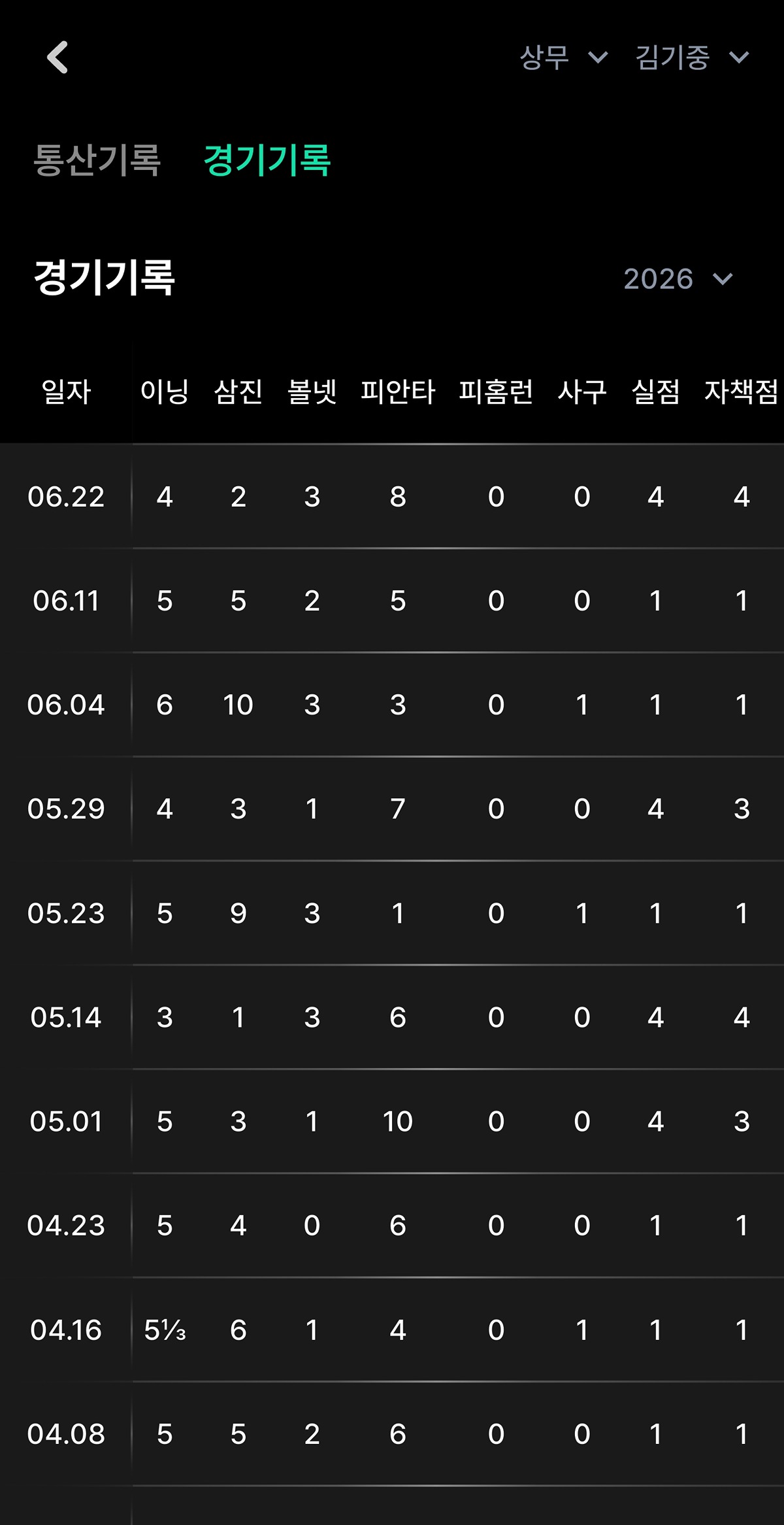Open the 상무 team dropdown
The height and width of the screenshot is (1525, 784).
[x=563, y=58]
